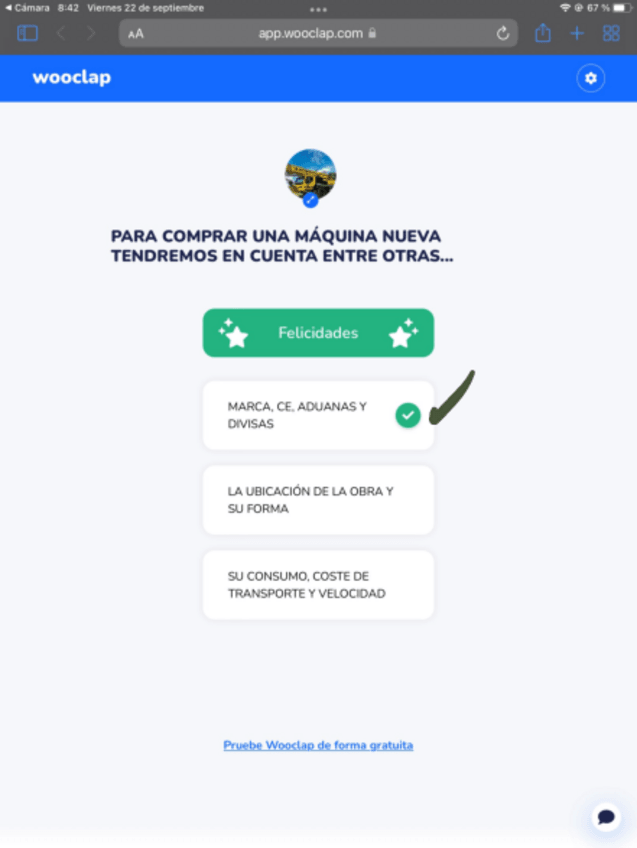Choose SU CONSUMO, COSTE DE TRANSPORTE answer
The image size is (637, 848).
pyautogui.click(x=318, y=585)
